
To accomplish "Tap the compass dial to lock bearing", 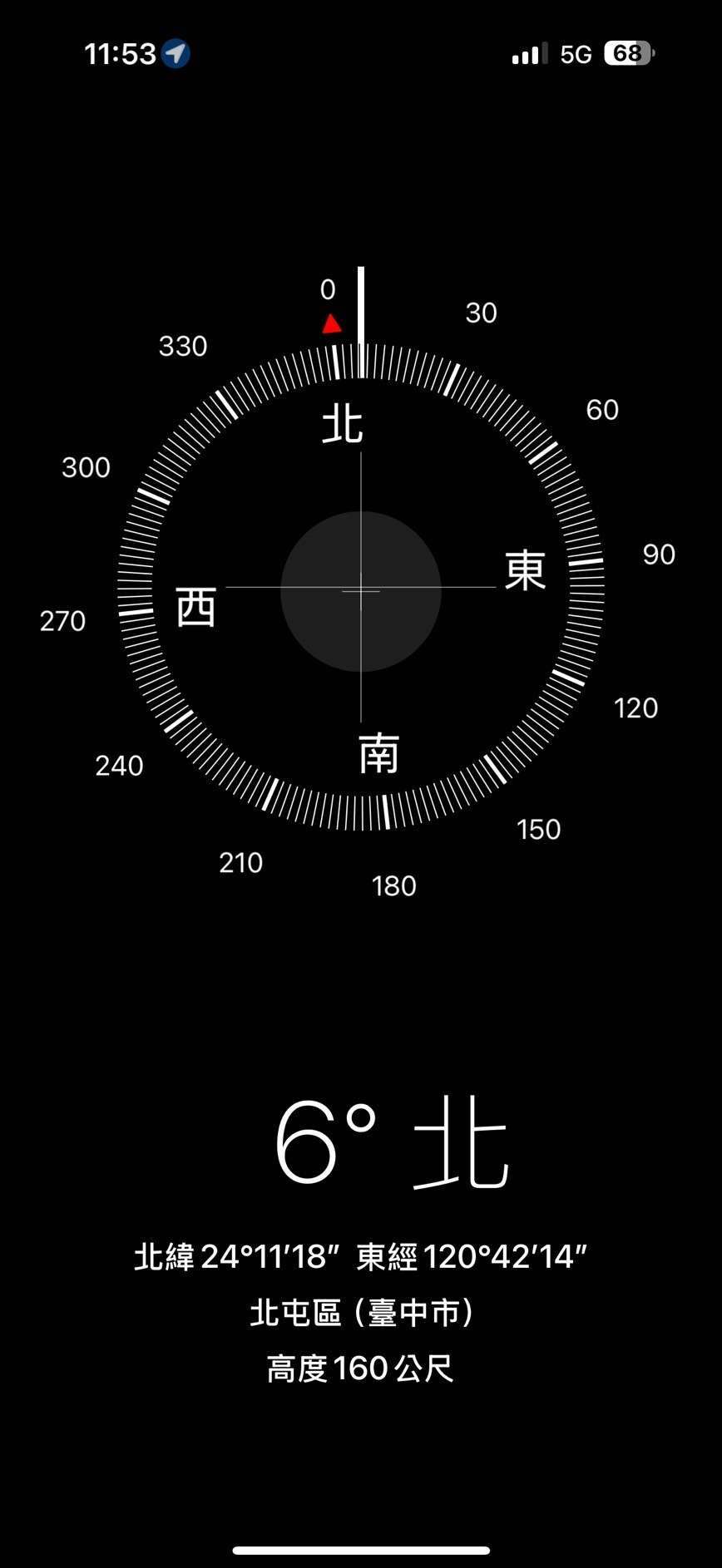I will 360,589.
